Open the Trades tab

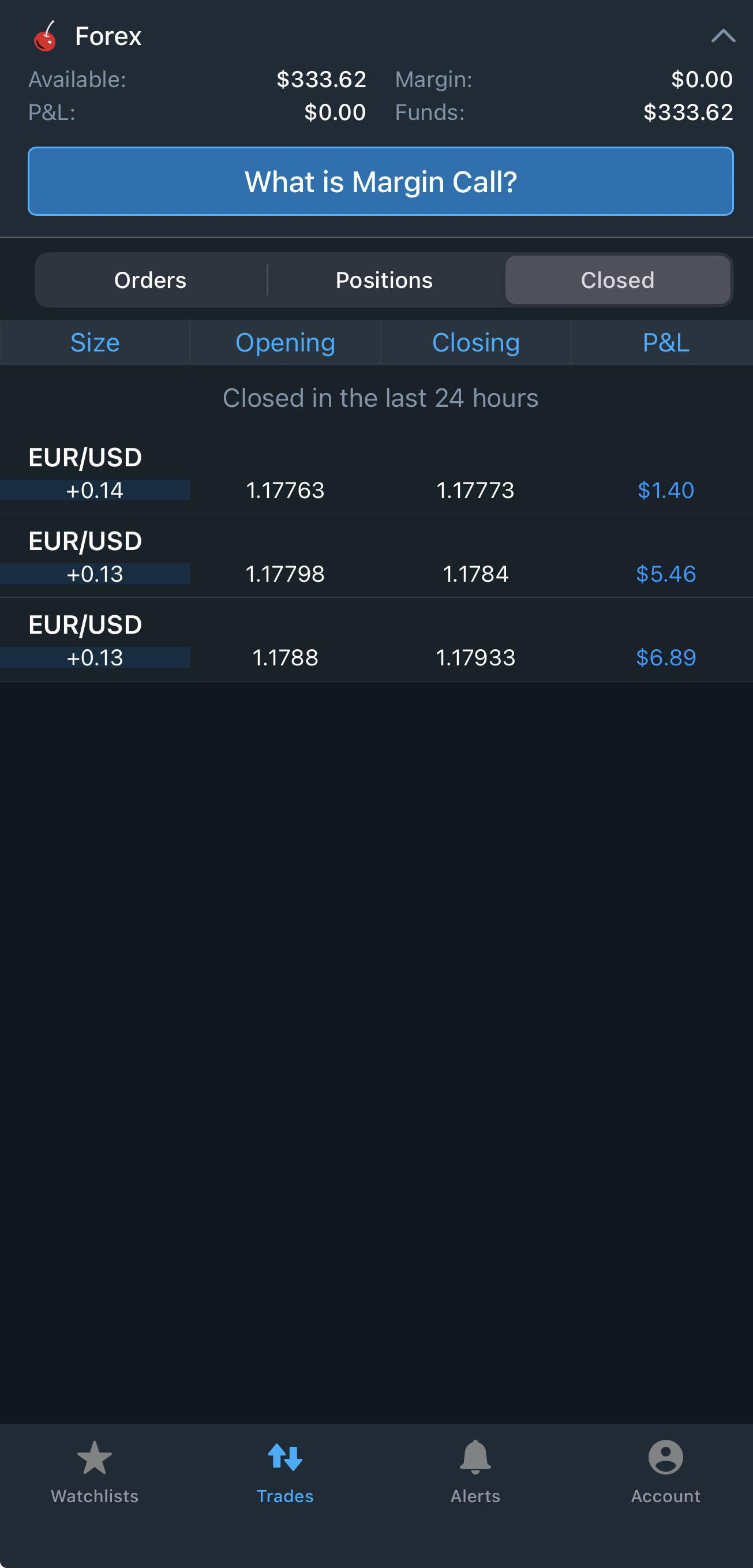coord(285,1470)
